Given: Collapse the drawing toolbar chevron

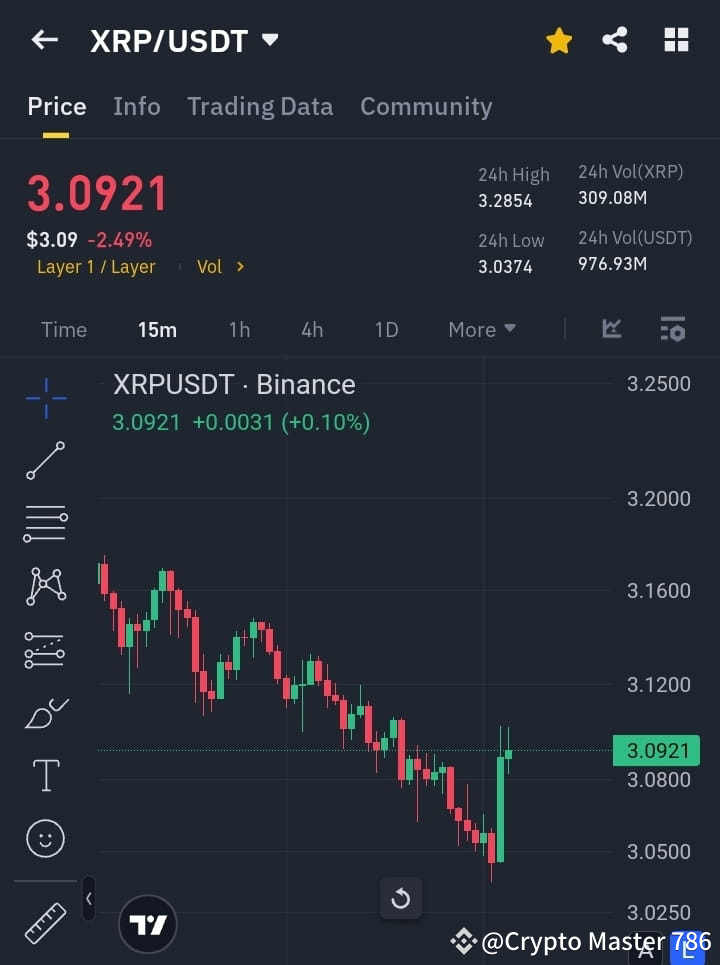Looking at the screenshot, I should click(88, 898).
